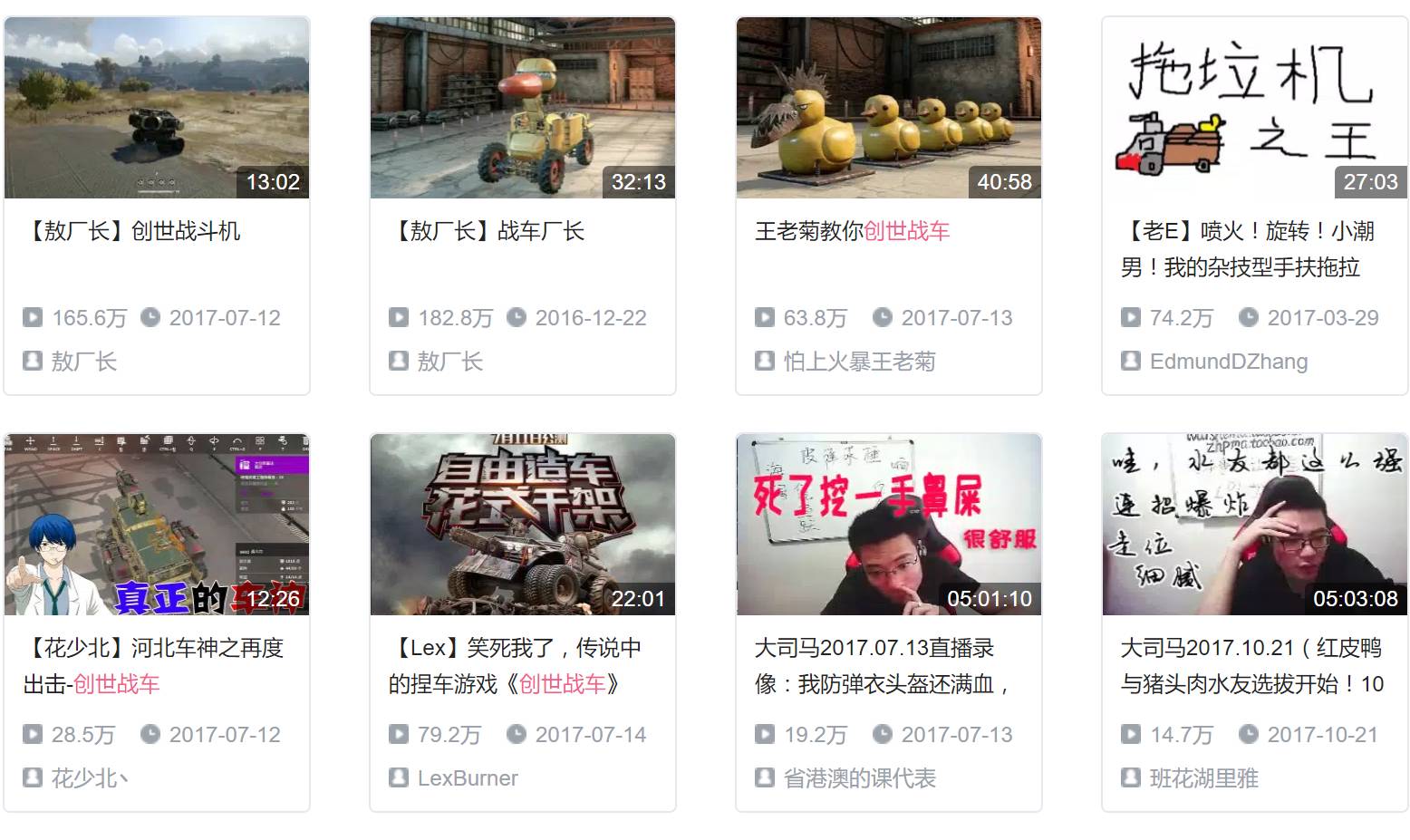This screenshot has height=840, width=1410.
Task: Go to uploader 花少北's page
Action: pos(89,778)
